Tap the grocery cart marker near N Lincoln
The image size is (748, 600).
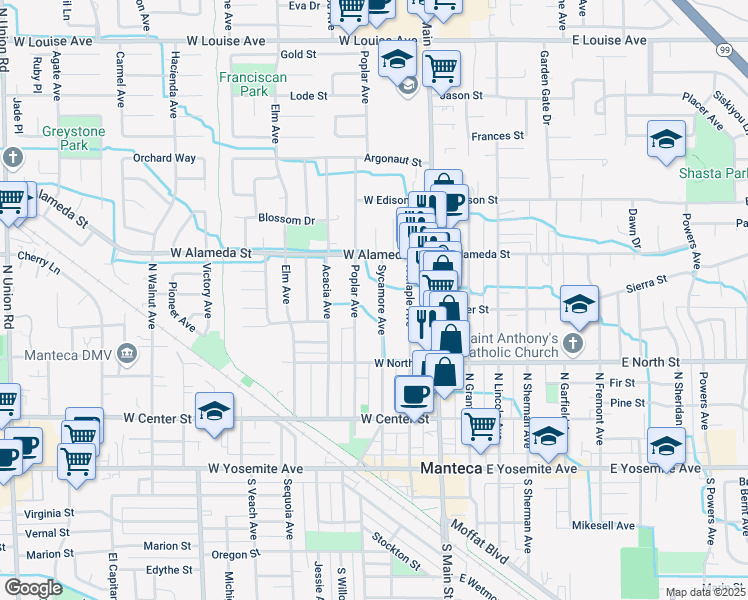481,425
